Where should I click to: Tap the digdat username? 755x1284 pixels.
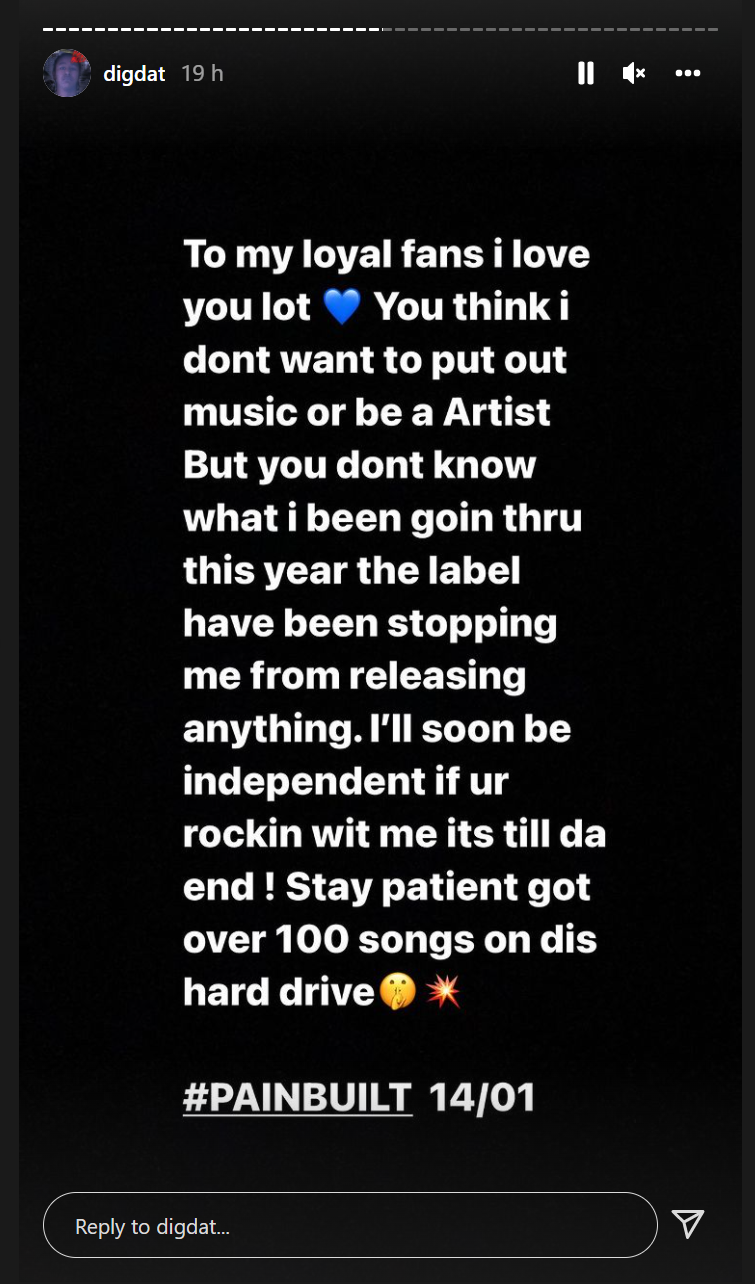click(x=134, y=74)
